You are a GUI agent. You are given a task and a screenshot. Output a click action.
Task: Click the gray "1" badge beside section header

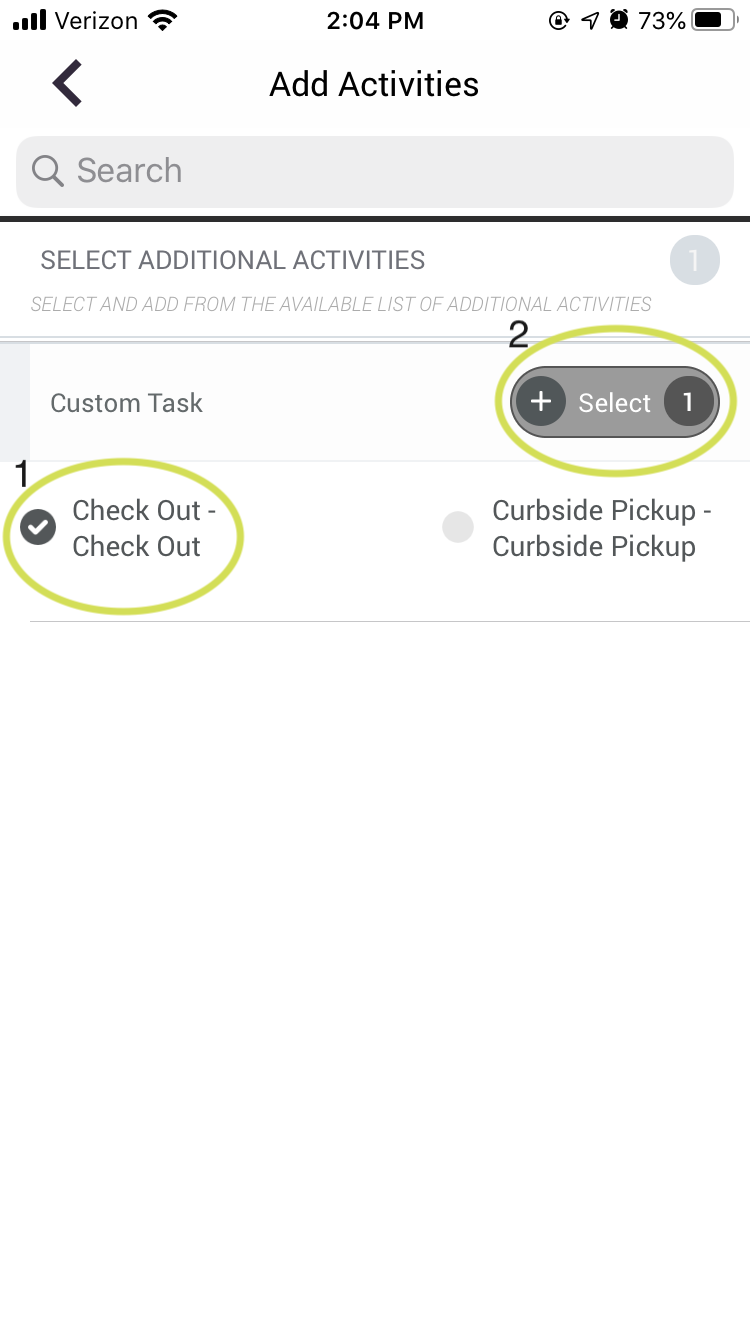[x=694, y=260]
